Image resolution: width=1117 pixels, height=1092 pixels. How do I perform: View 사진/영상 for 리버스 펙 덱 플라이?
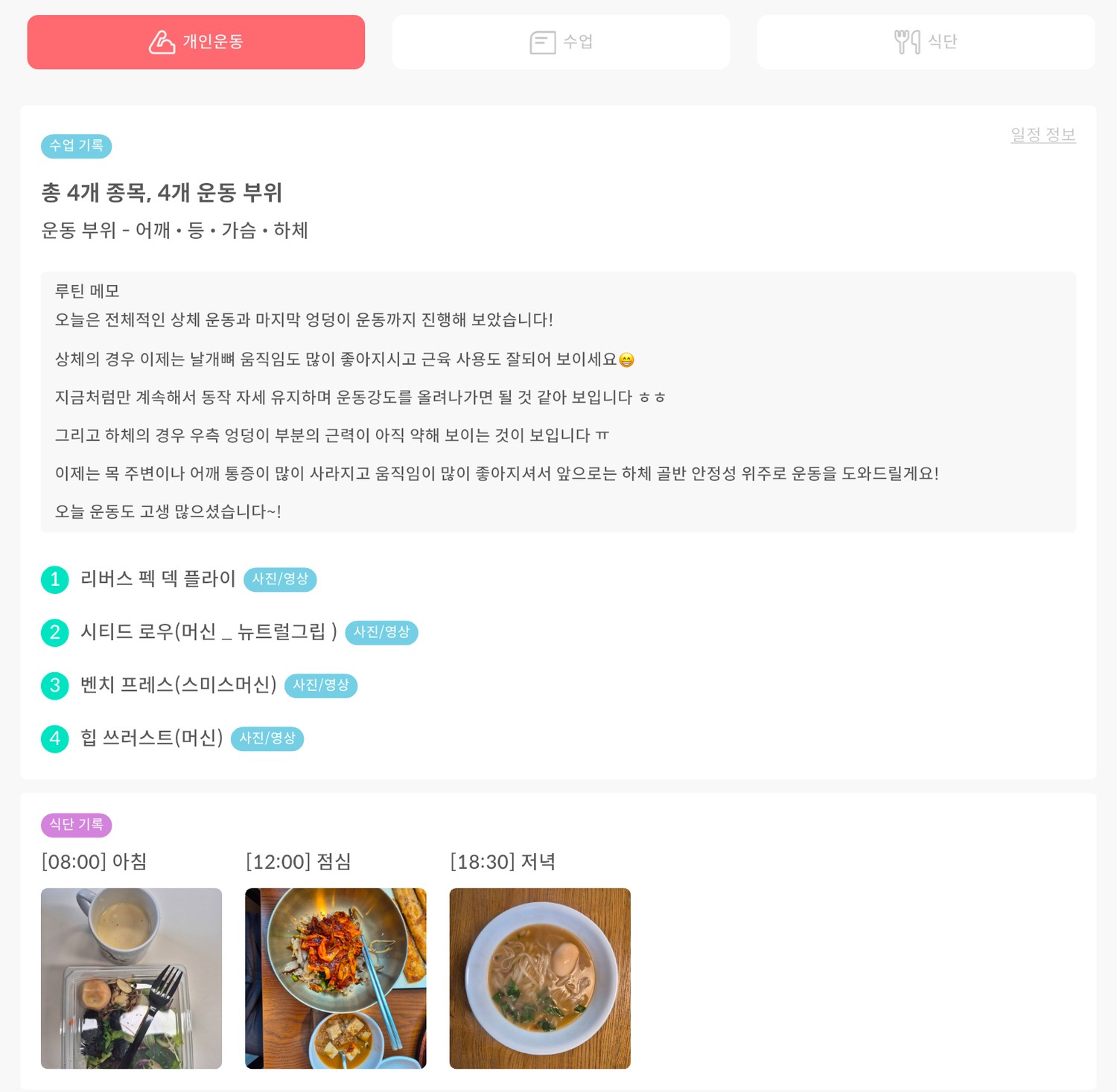[280, 579]
